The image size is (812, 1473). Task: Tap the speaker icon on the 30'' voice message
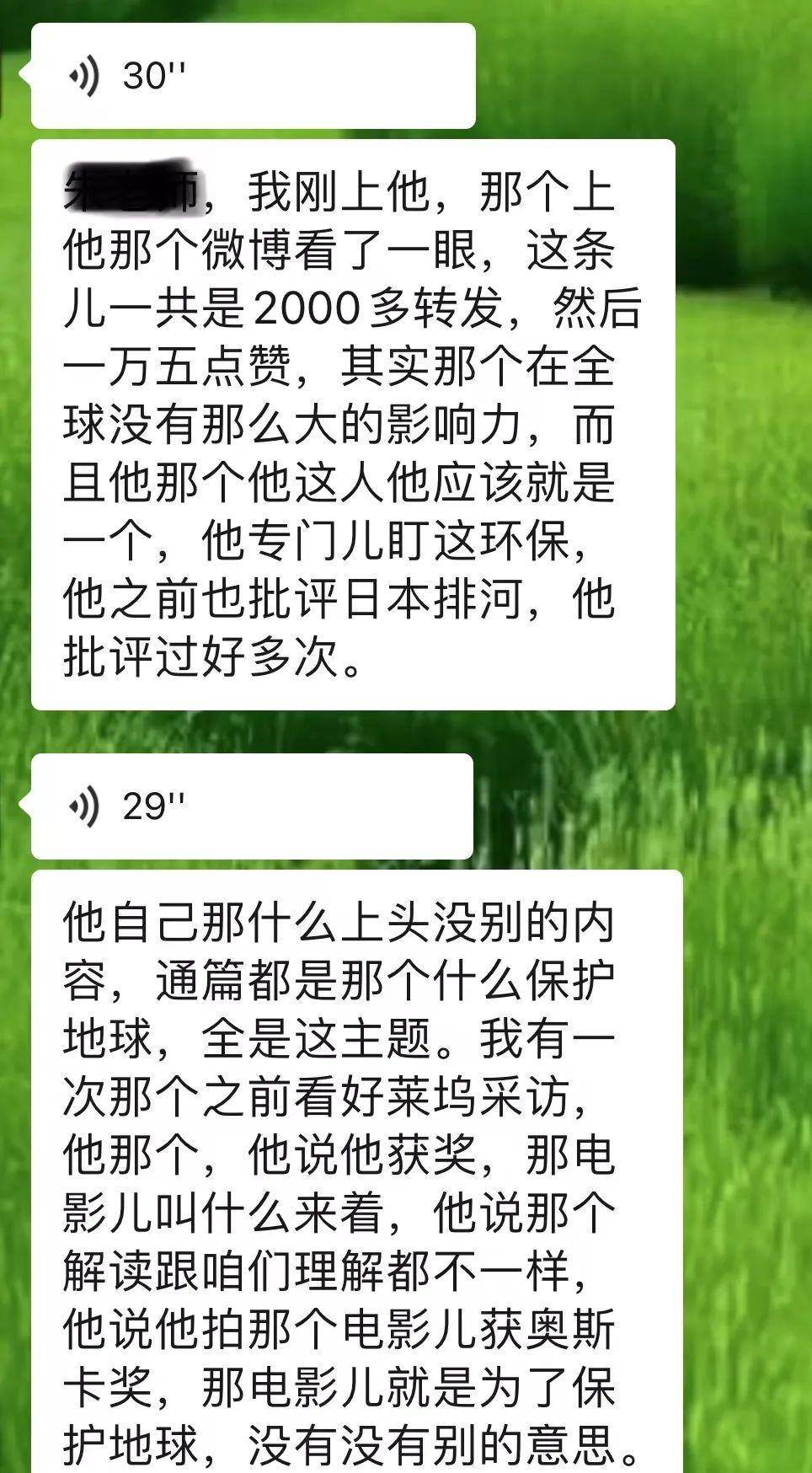point(84,74)
